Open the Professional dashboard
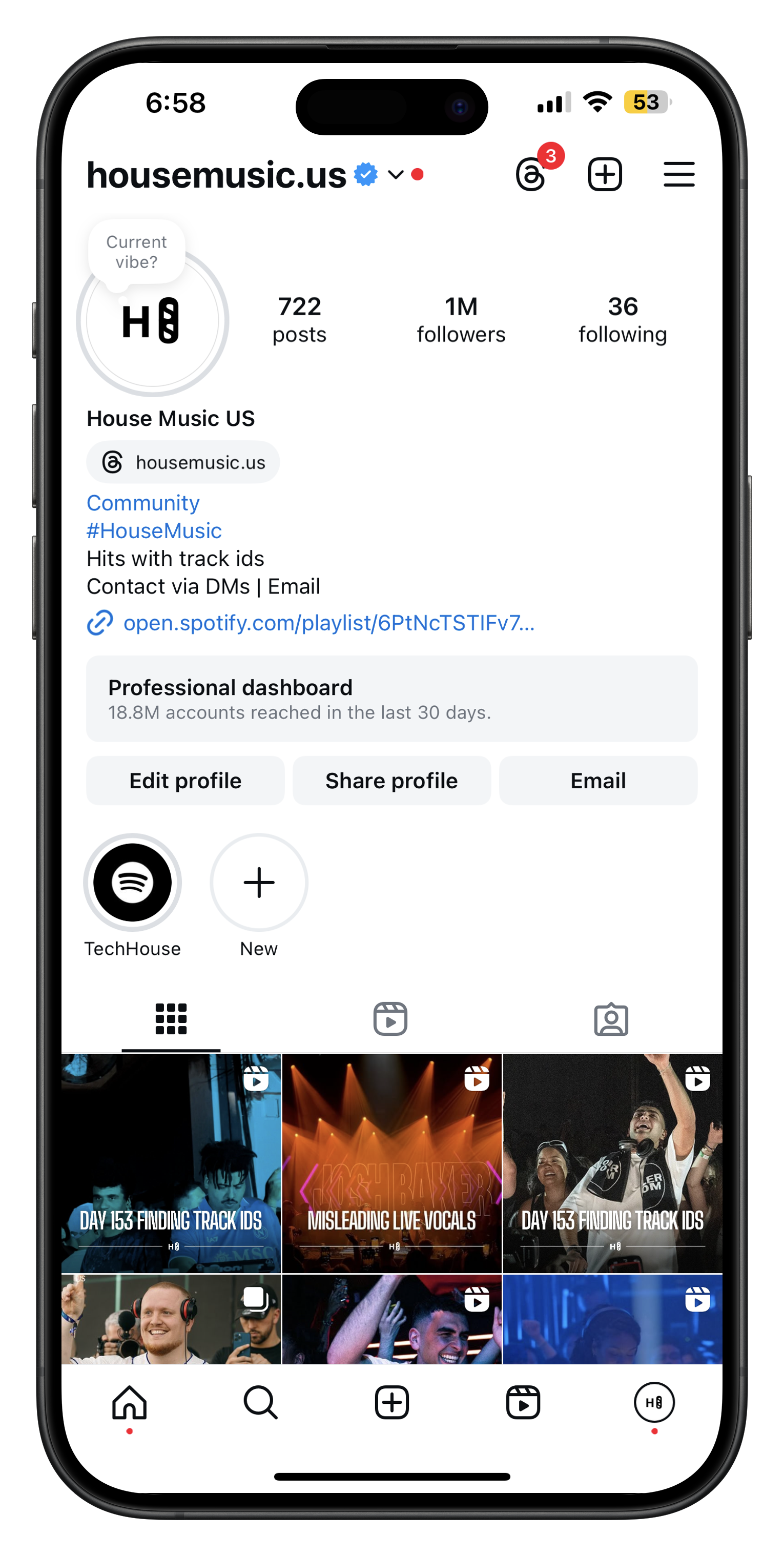This screenshot has width=784, height=1556. point(391,698)
